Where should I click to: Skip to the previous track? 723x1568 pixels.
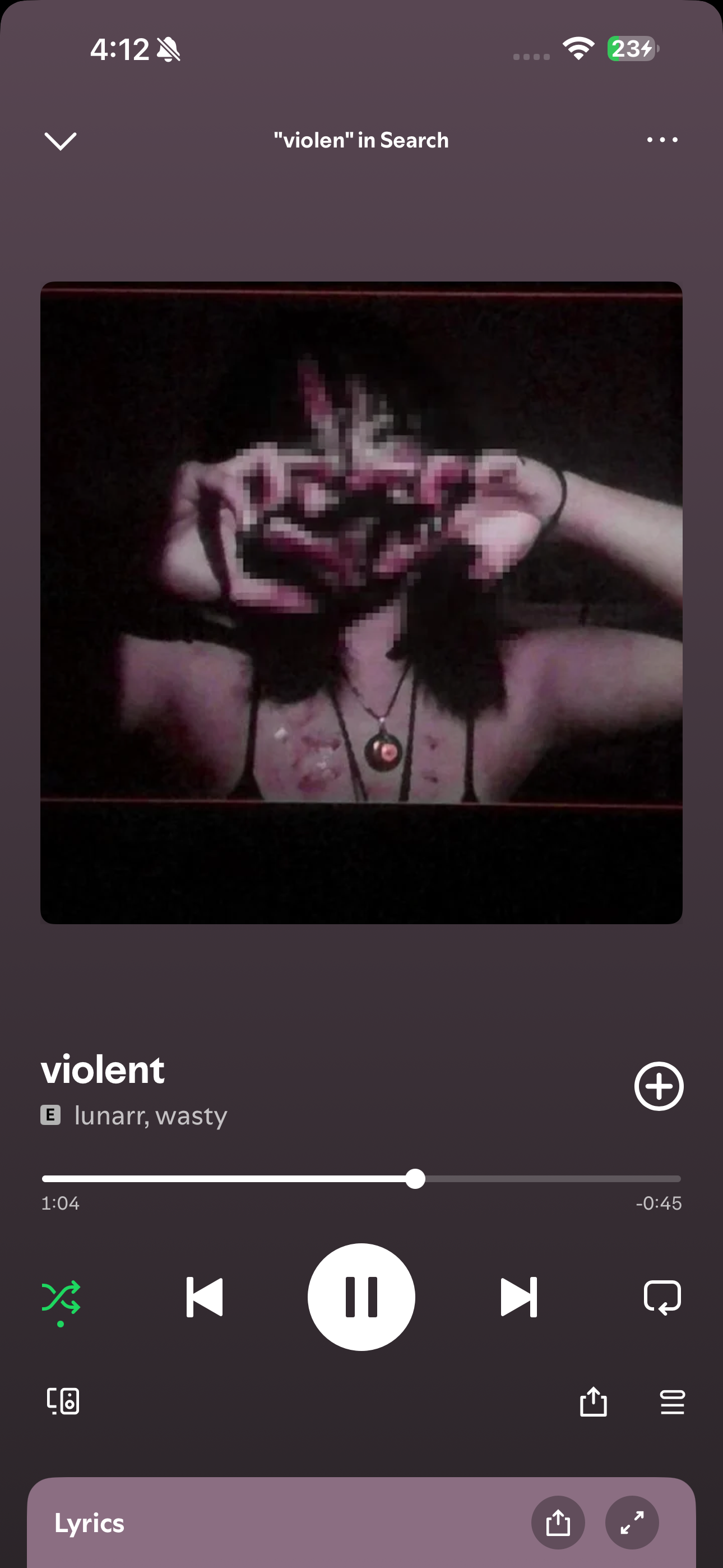point(205,1297)
